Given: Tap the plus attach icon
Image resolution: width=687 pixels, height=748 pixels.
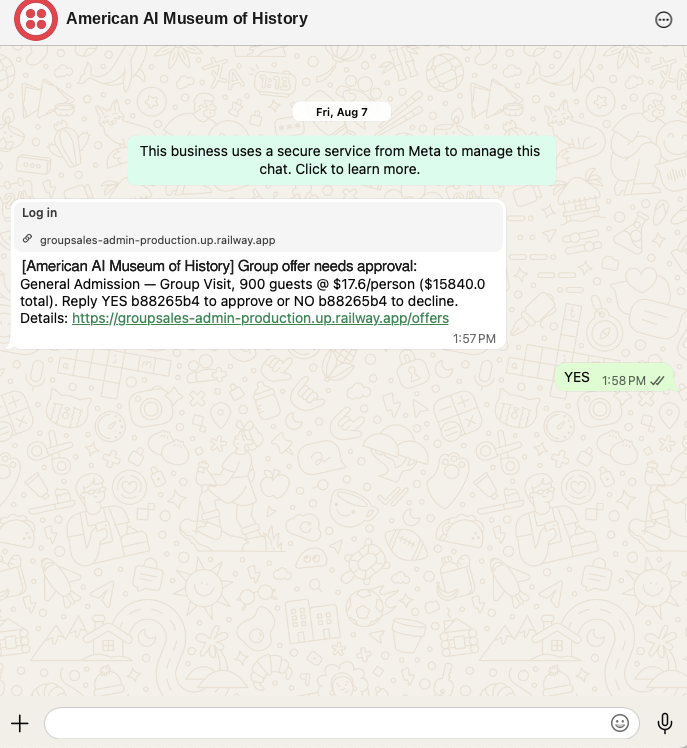Looking at the screenshot, I should pyautogui.click(x=20, y=723).
